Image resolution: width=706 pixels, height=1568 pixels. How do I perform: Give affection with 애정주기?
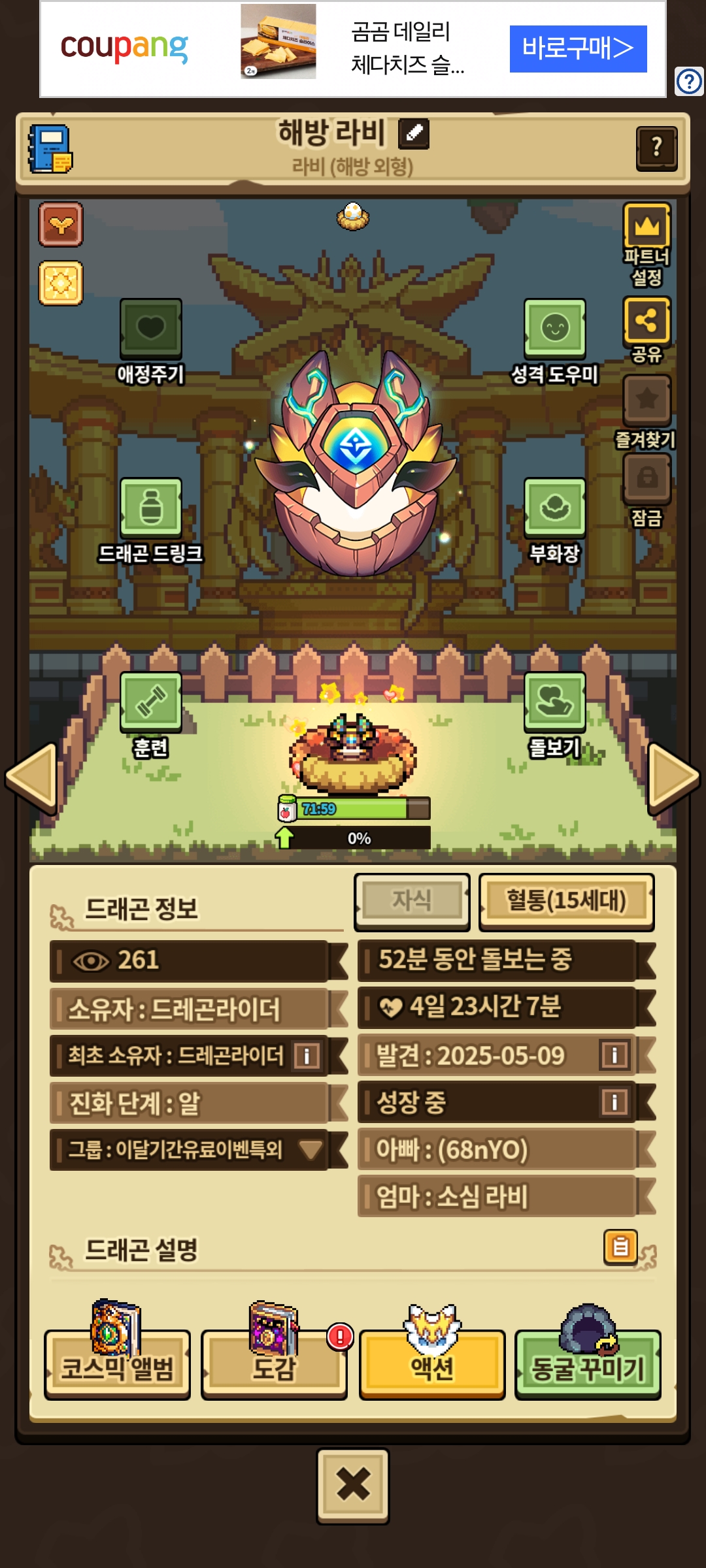tap(150, 329)
